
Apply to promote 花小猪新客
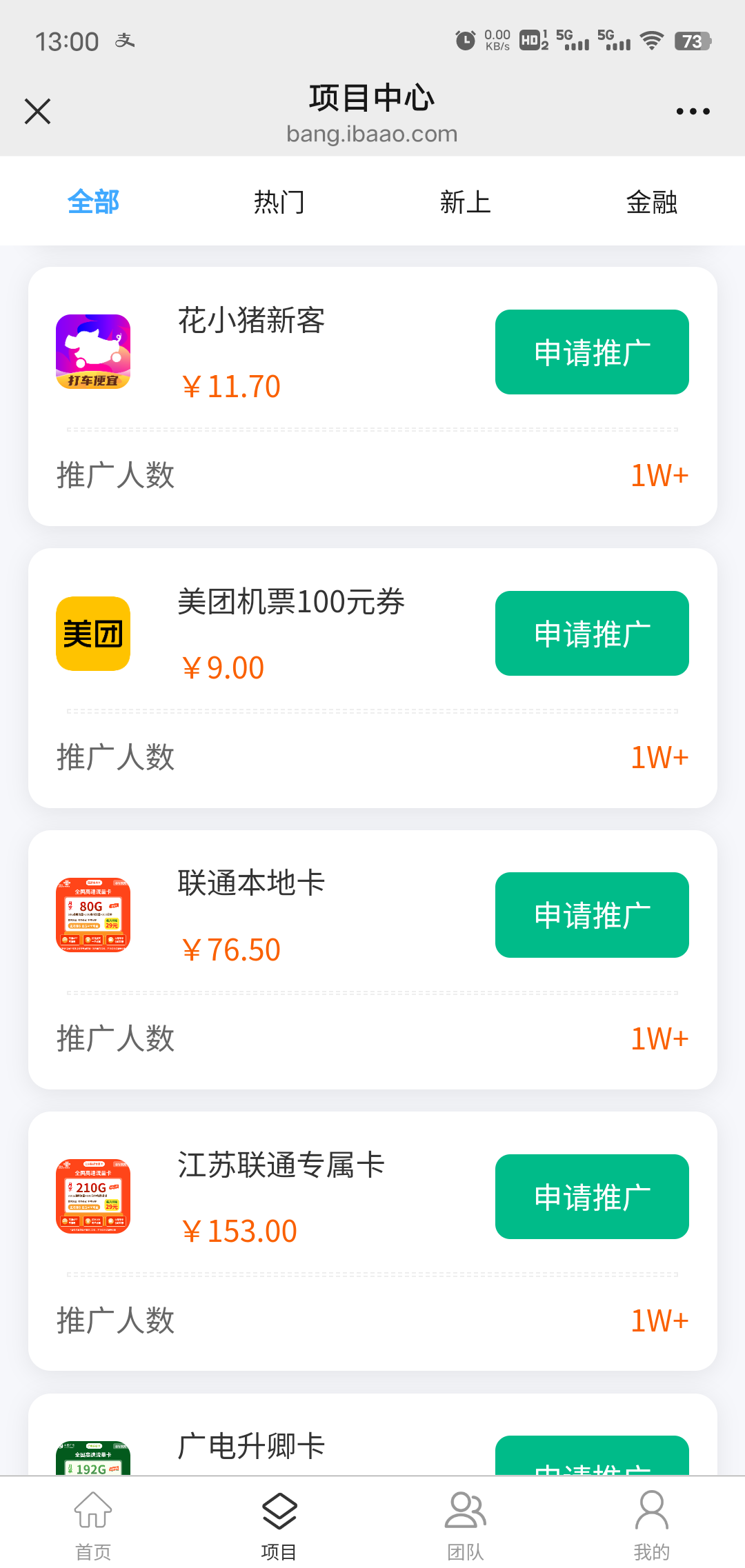click(592, 352)
